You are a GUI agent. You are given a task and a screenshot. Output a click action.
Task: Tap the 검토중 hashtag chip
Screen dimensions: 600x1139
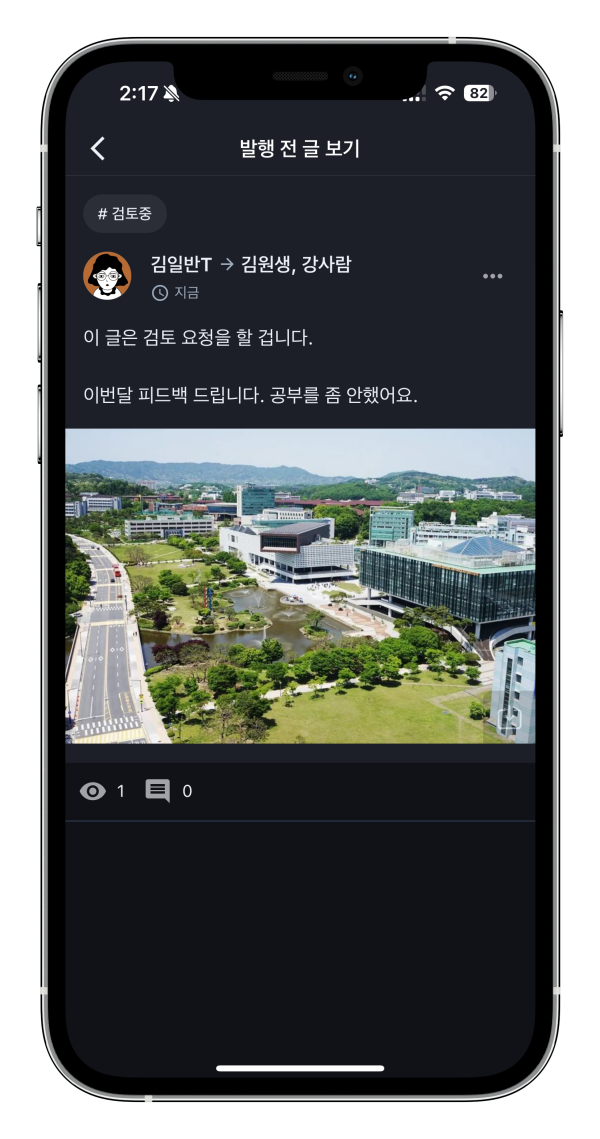point(125,213)
